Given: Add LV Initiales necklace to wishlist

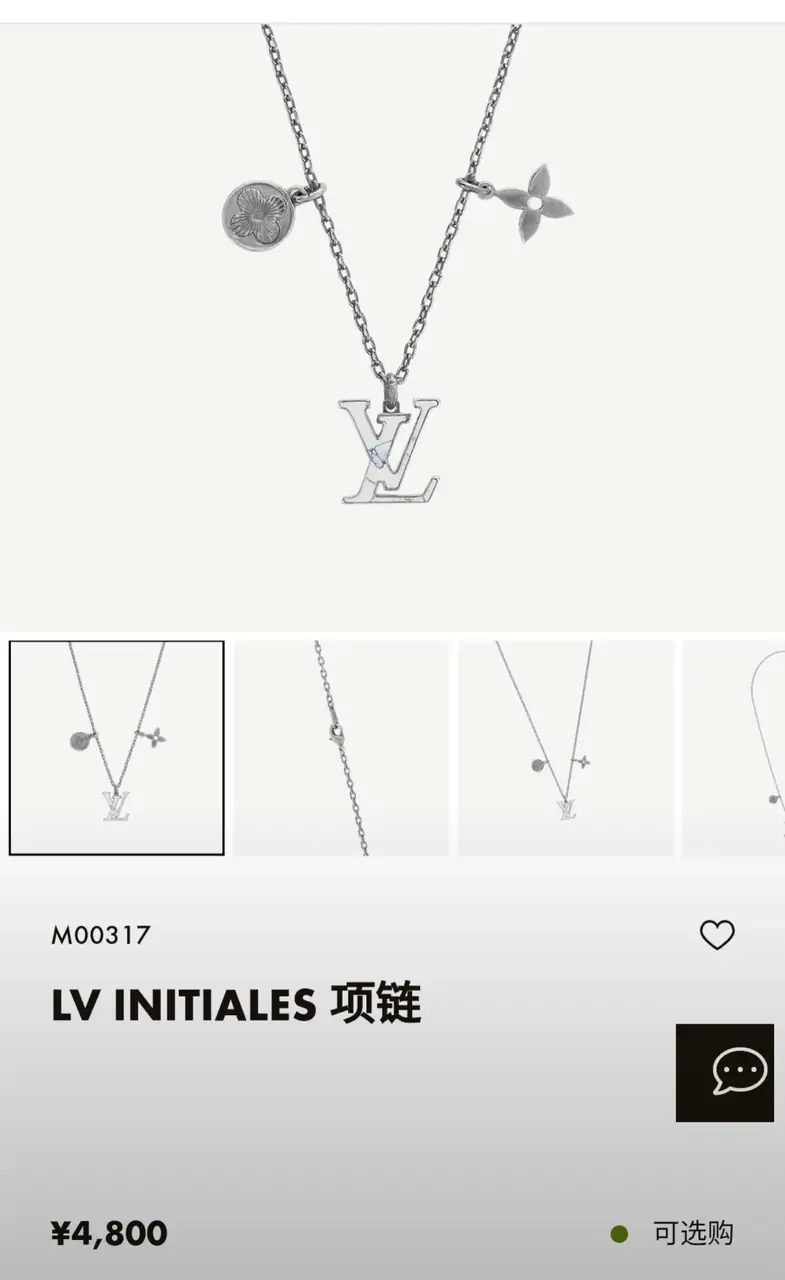Looking at the screenshot, I should pyautogui.click(x=717, y=935).
